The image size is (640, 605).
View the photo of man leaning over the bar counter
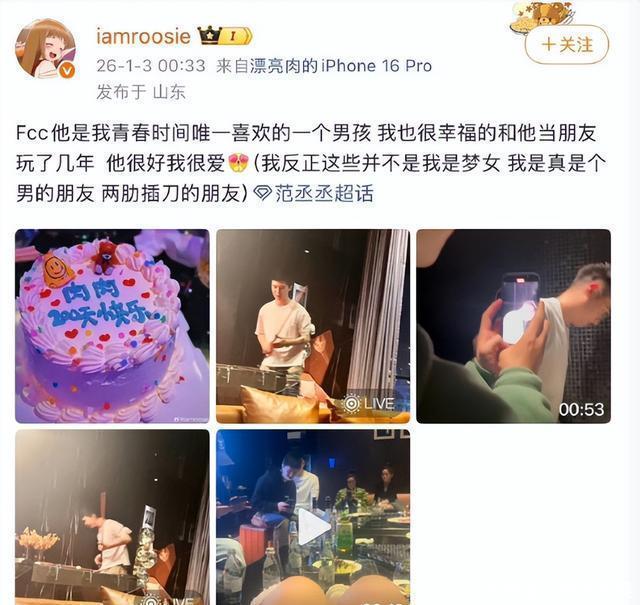(112, 516)
